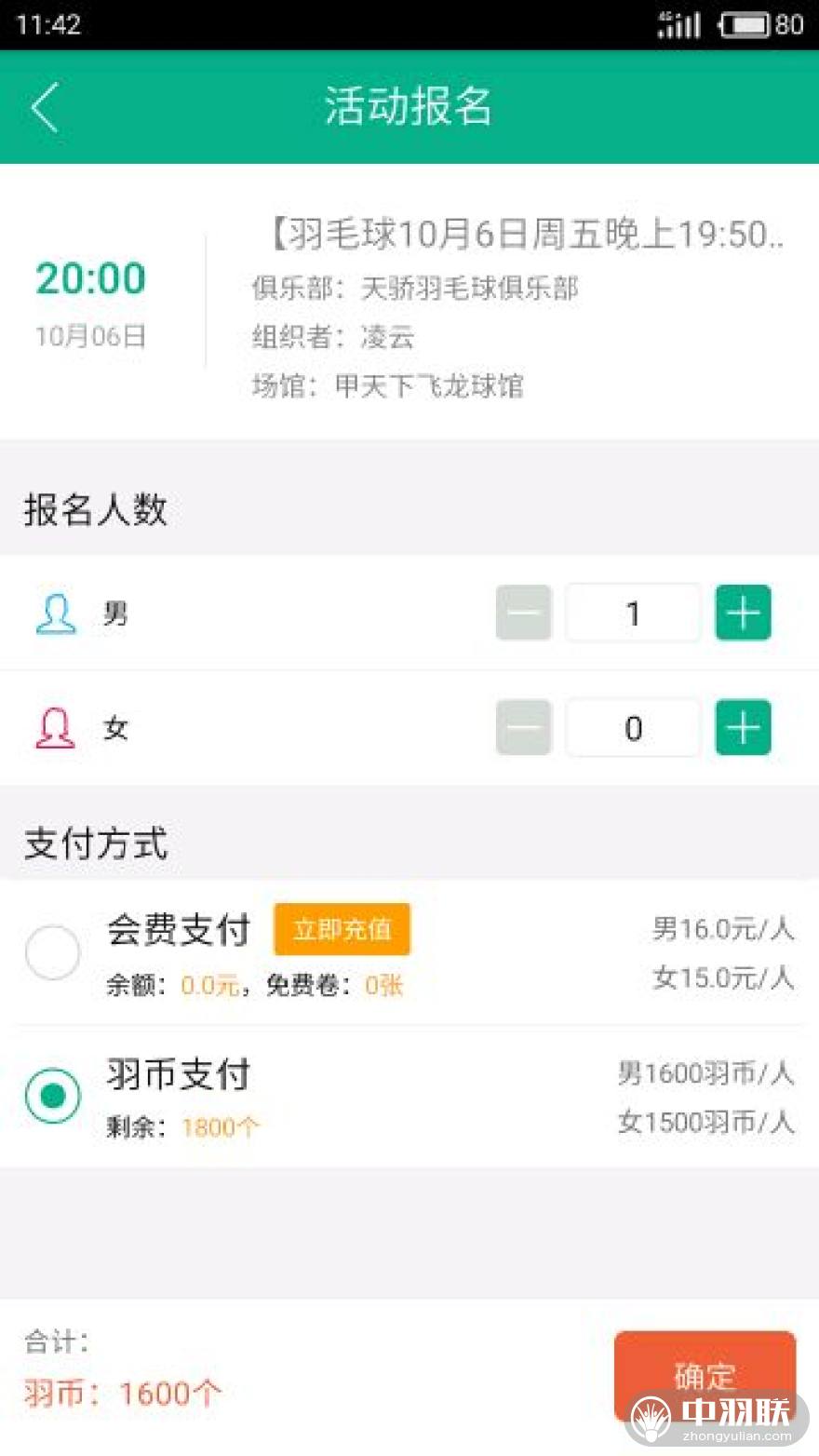The width and height of the screenshot is (819, 1456).
Task: Confirm signup with 确定 button
Action: tap(705, 1375)
